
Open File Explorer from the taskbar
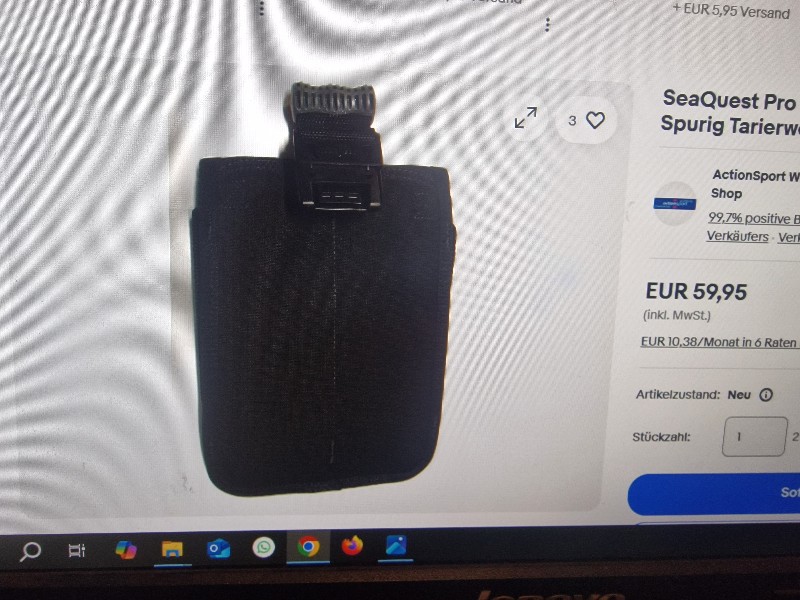tap(172, 549)
